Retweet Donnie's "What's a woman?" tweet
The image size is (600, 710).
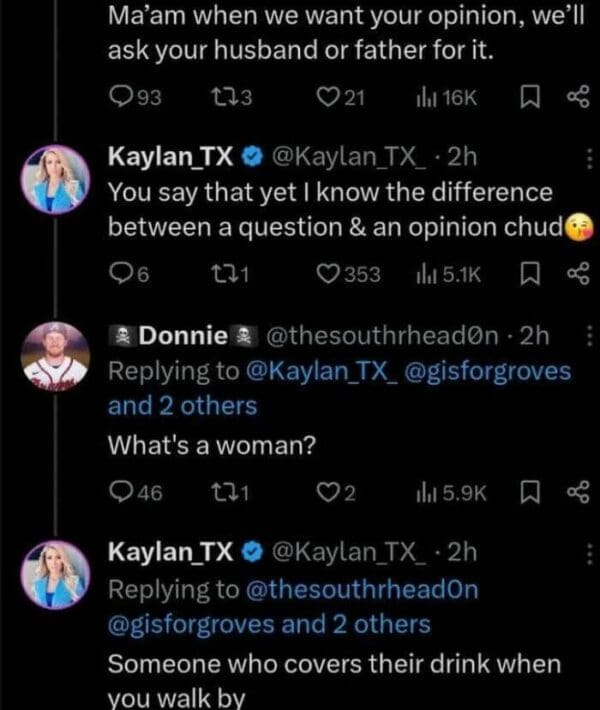pos(227,491)
